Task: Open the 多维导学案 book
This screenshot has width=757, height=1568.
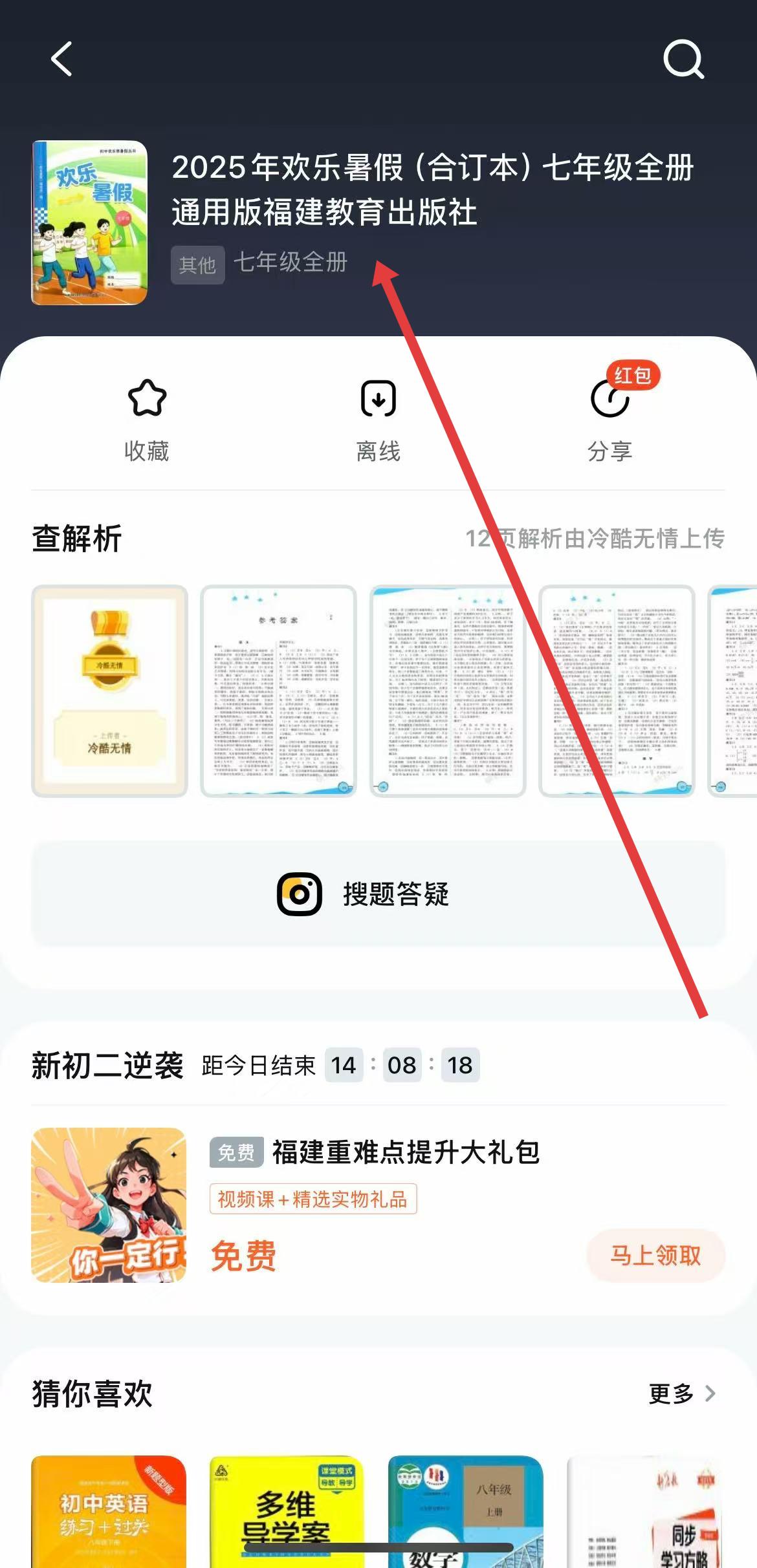Action: point(287,1512)
